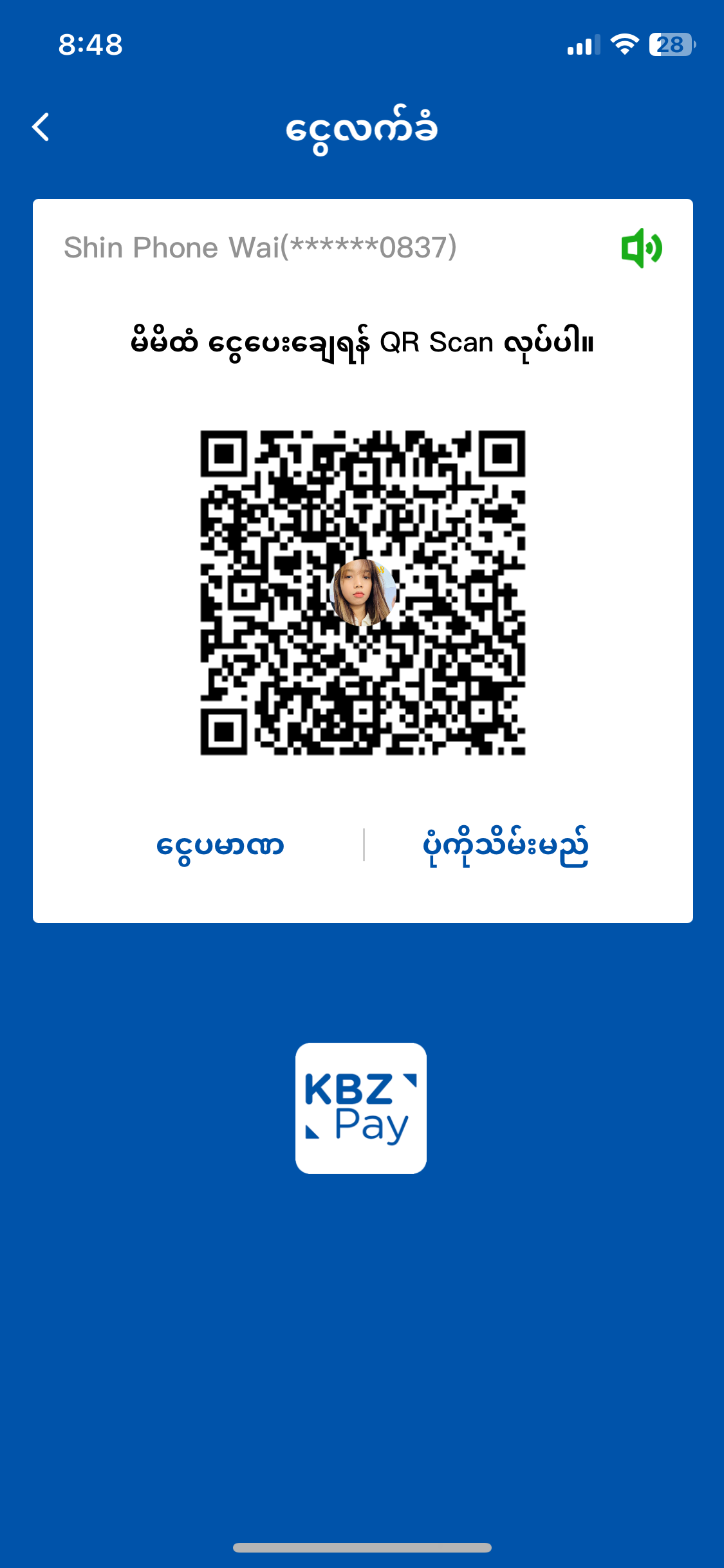Screen dimensions: 724x1568
Task: Go back using the back arrow
Action: (41, 127)
